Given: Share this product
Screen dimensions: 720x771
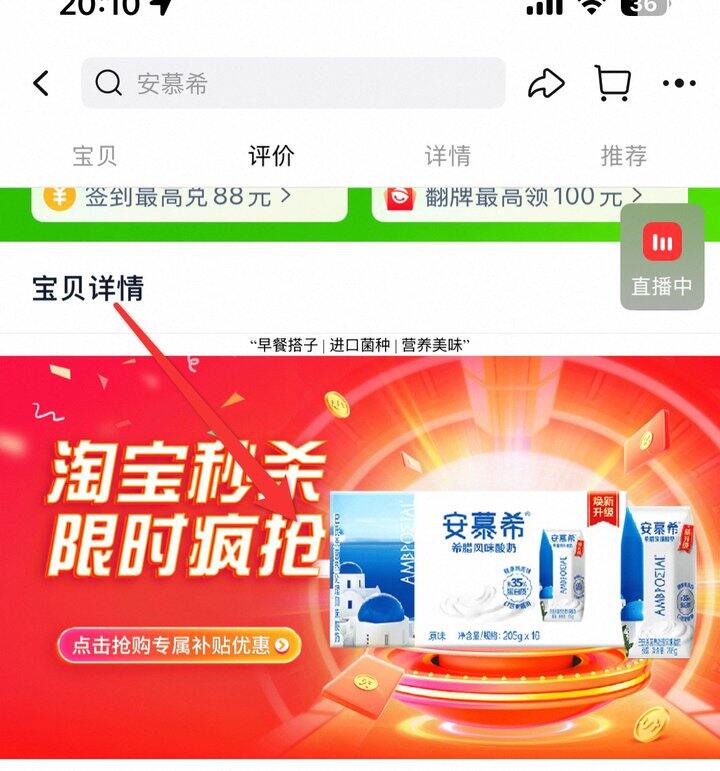Looking at the screenshot, I should pos(546,83).
